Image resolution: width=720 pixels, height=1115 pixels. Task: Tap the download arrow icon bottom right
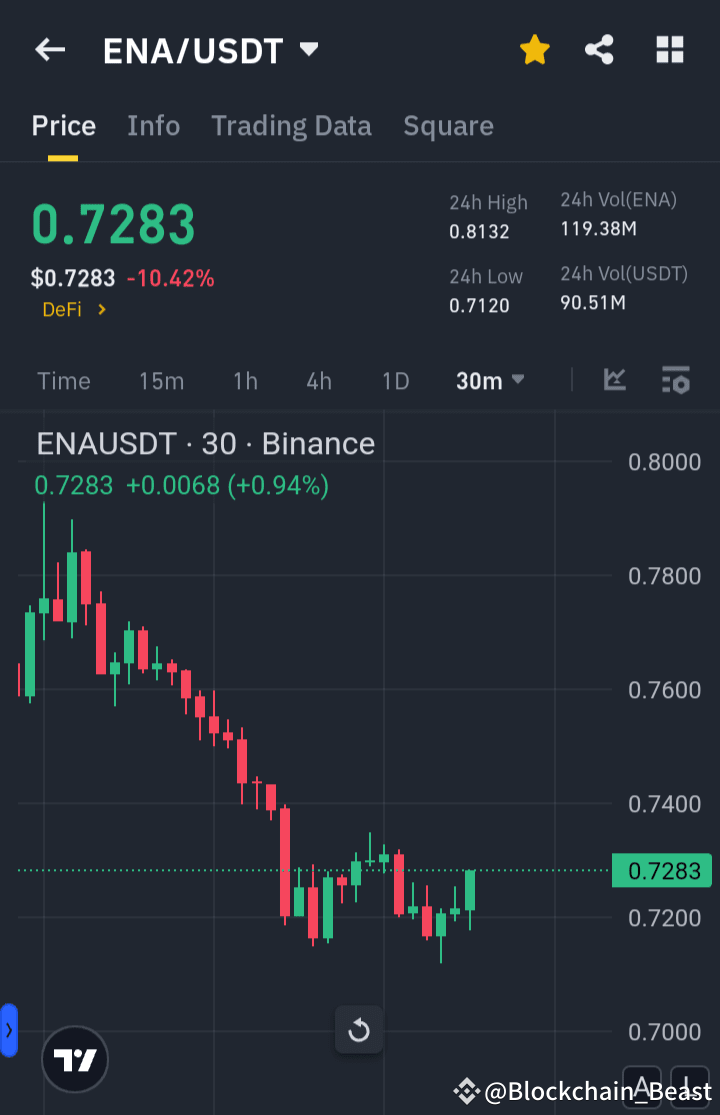[x=689, y=1087]
